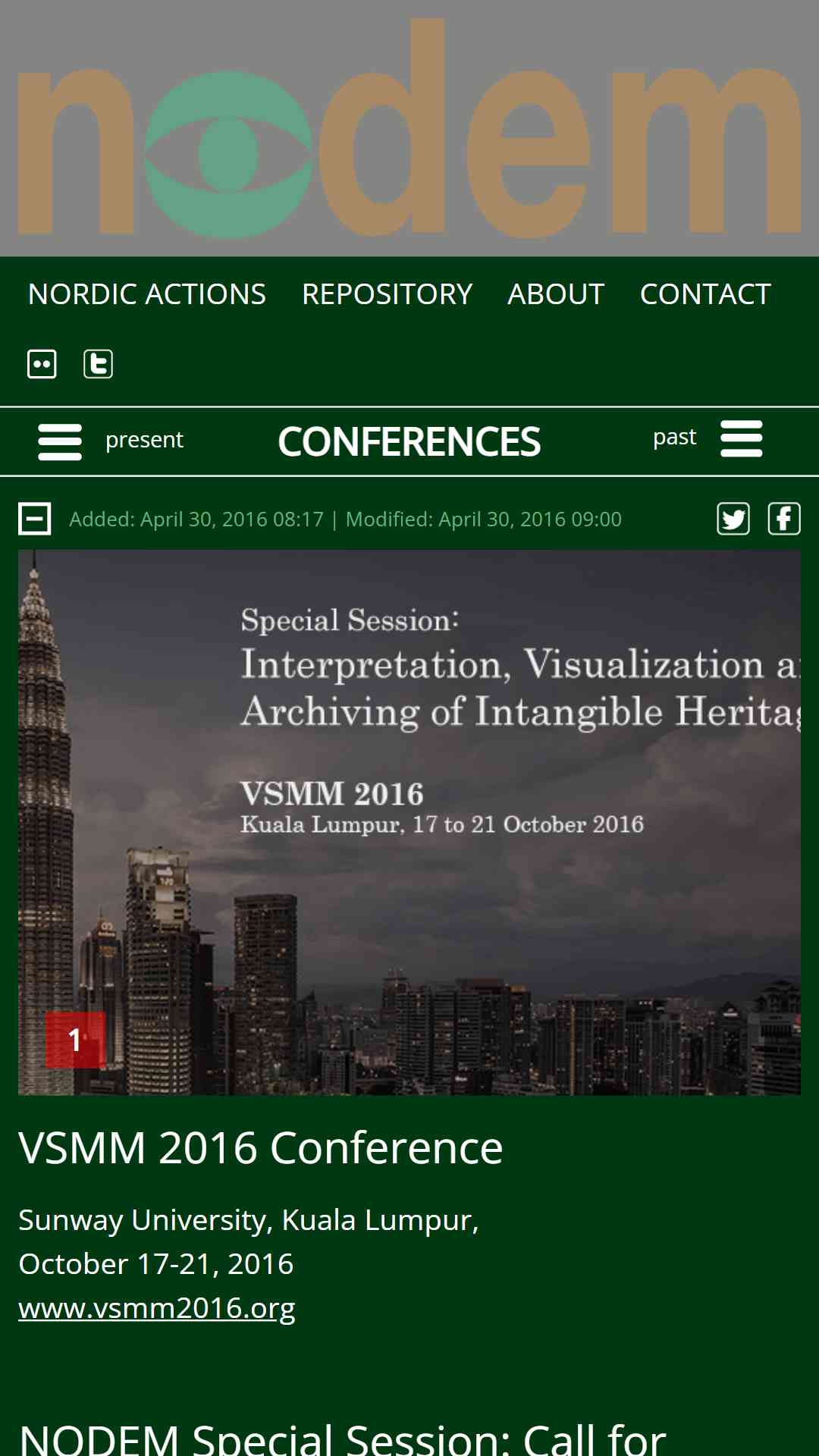Share this article on Twitter
819x1456 pixels.
coord(733,519)
